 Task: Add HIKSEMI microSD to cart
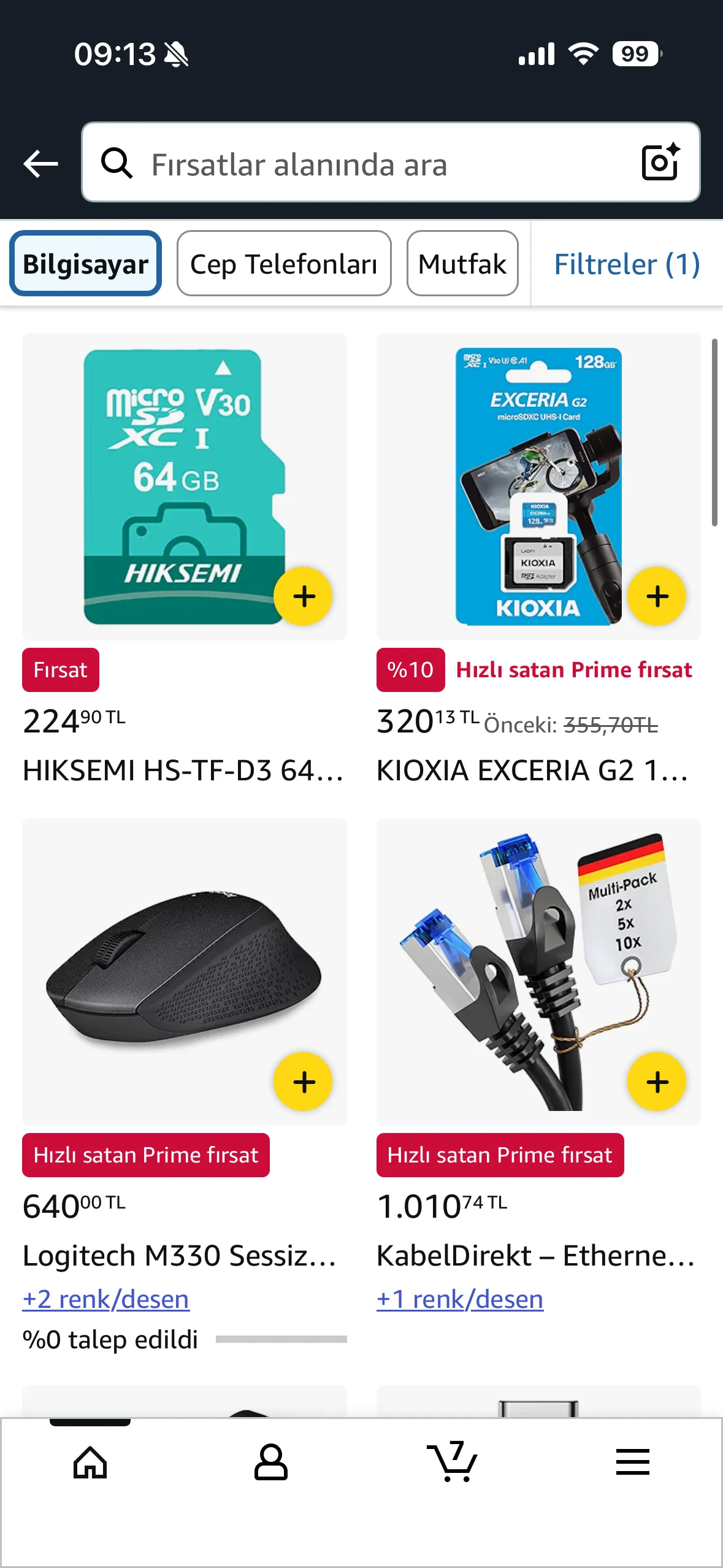[x=304, y=596]
